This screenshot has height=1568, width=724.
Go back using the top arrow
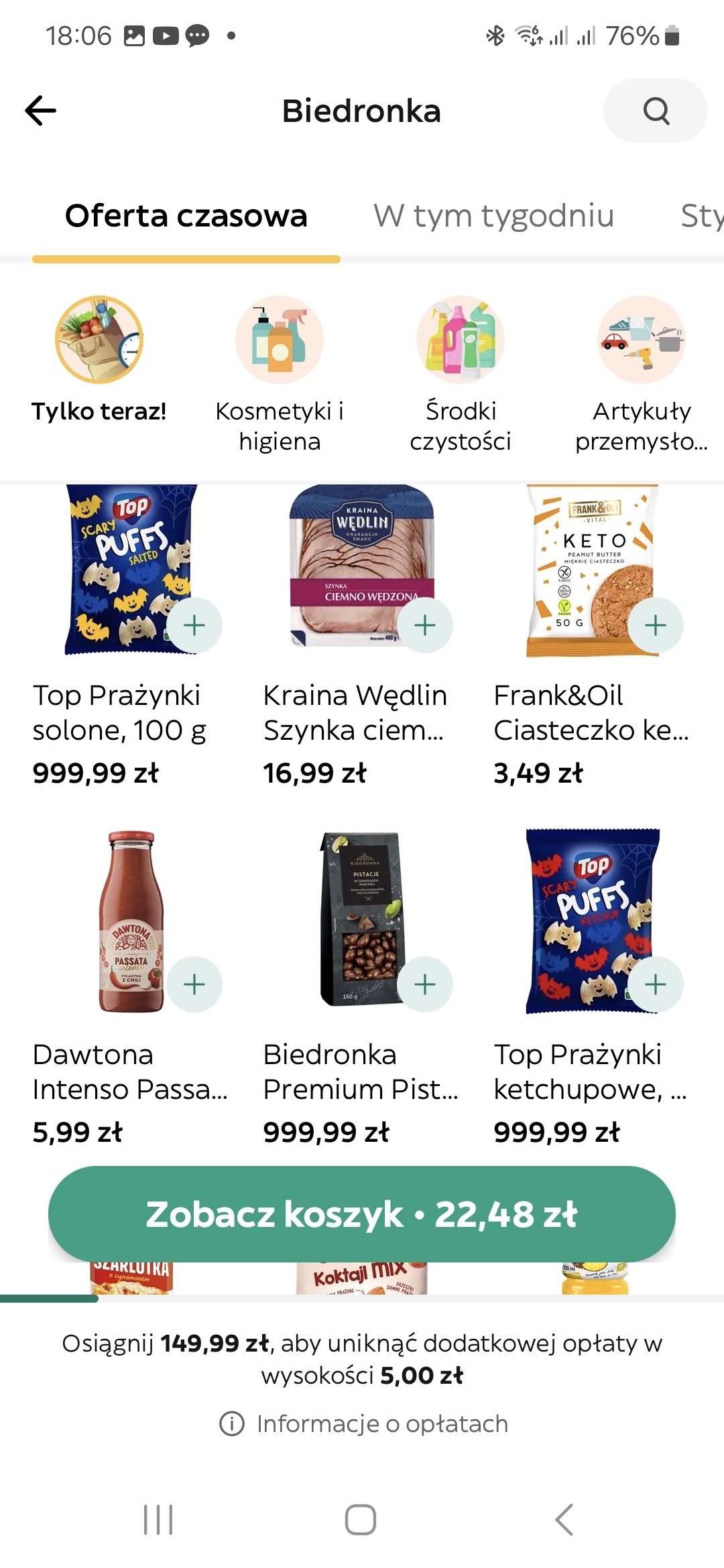(x=40, y=111)
